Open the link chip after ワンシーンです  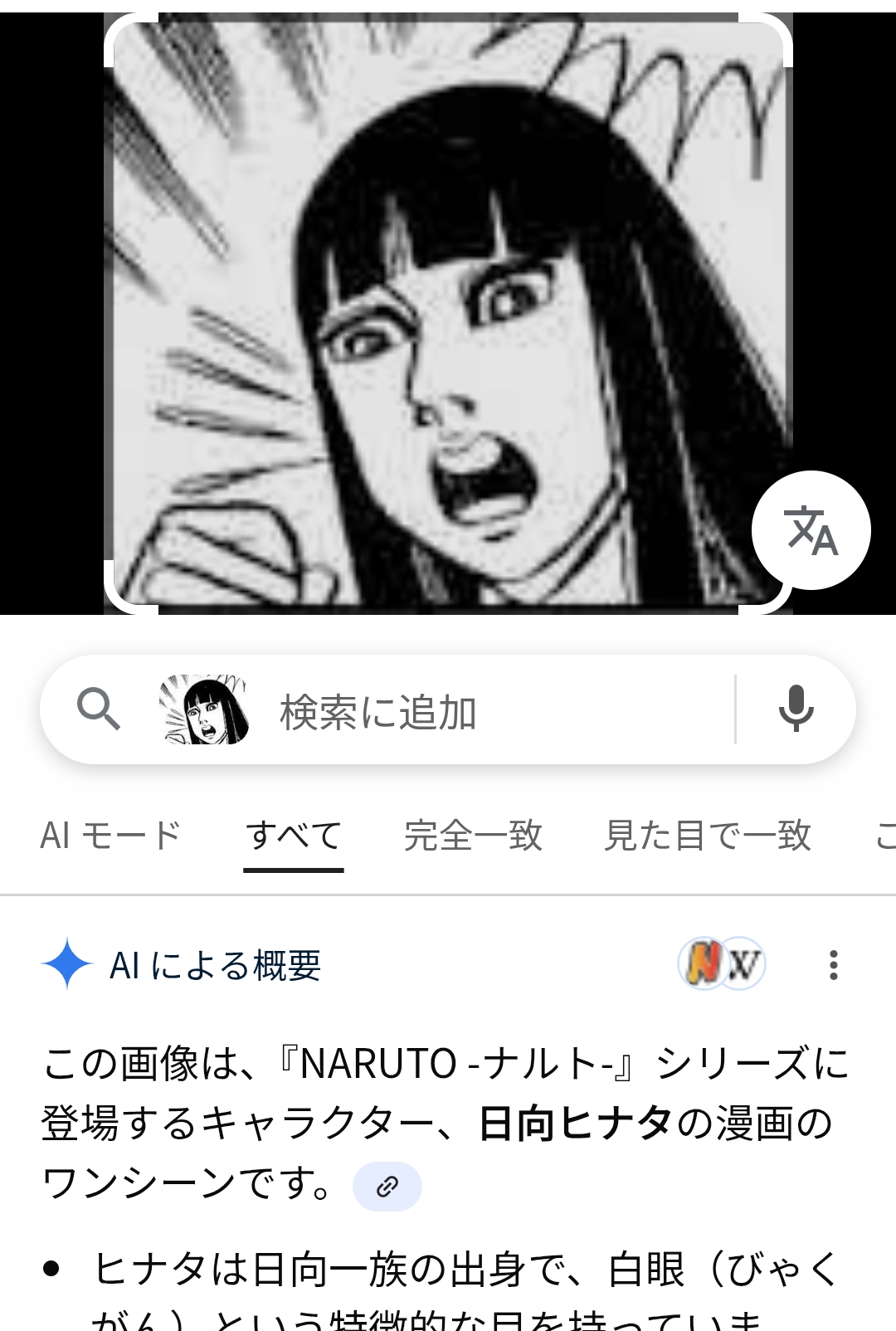tap(387, 1187)
